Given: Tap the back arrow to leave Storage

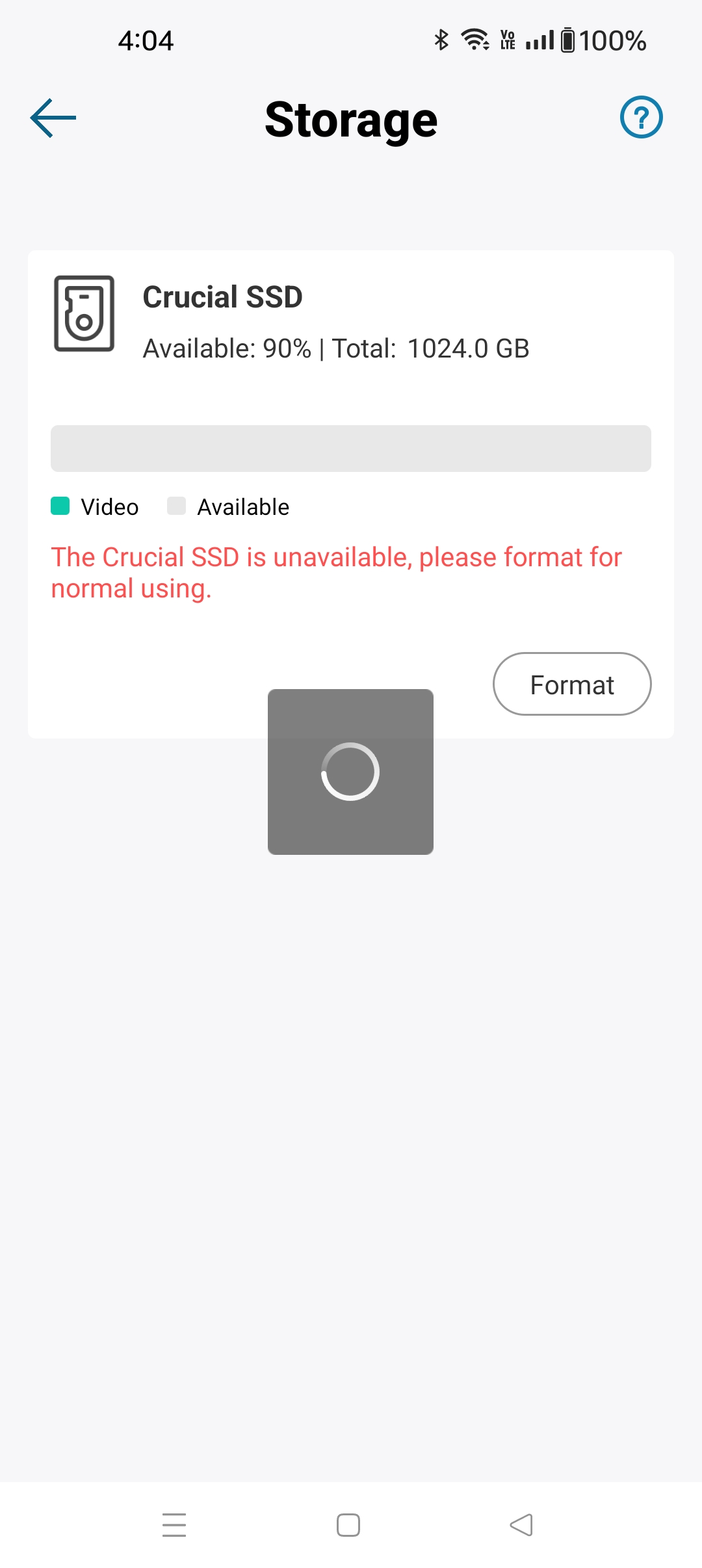Looking at the screenshot, I should pos(53,118).
